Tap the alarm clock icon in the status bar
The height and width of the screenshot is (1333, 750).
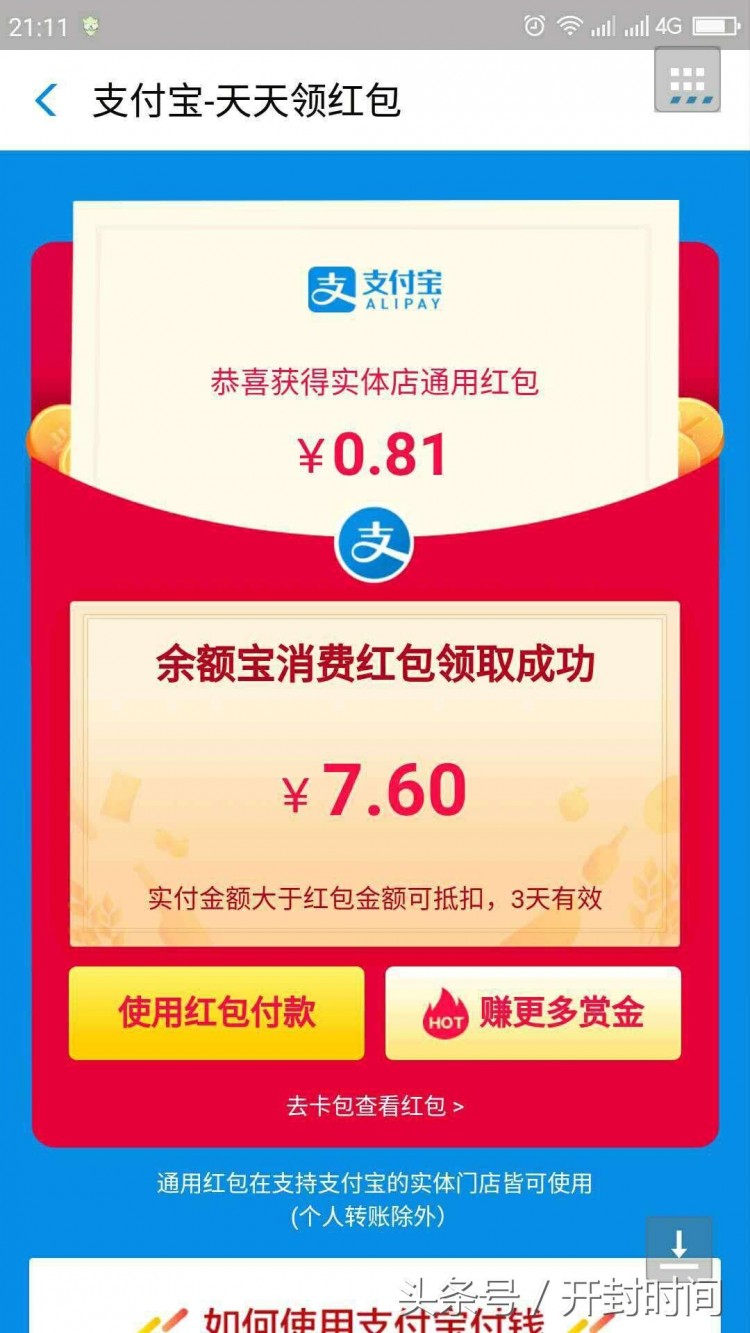coord(533,24)
